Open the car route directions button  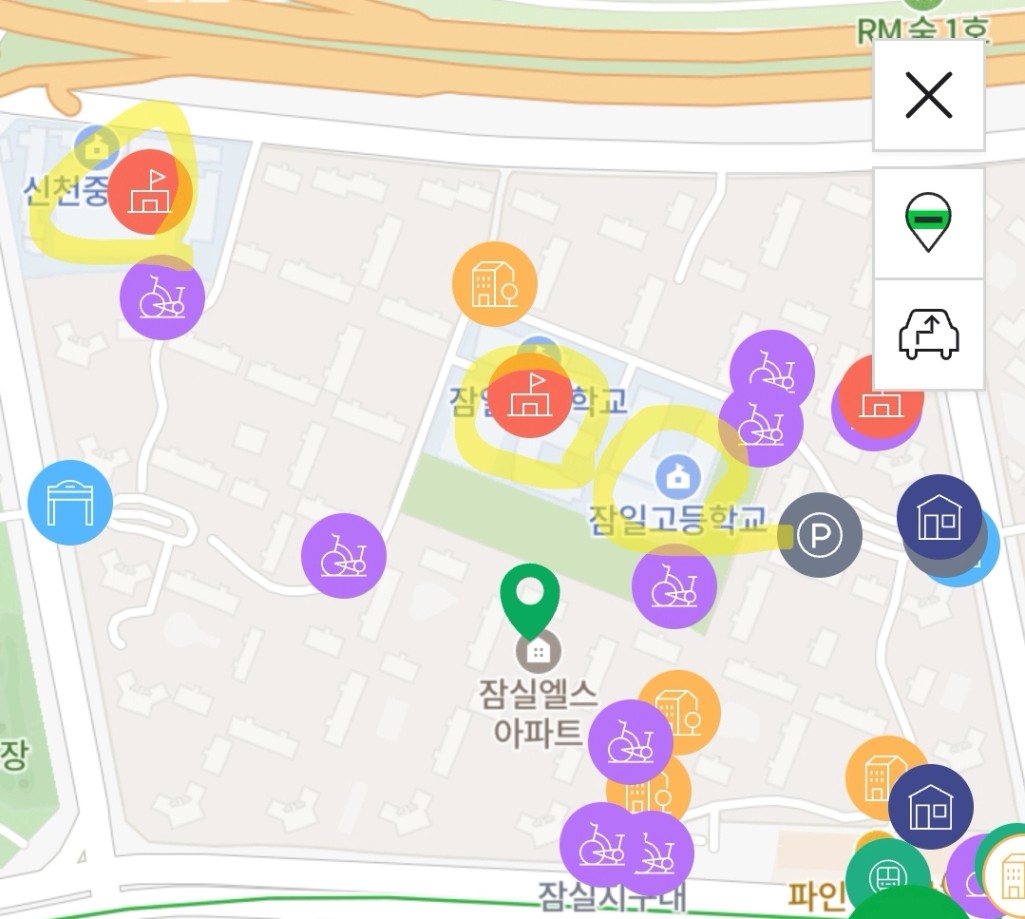point(928,334)
